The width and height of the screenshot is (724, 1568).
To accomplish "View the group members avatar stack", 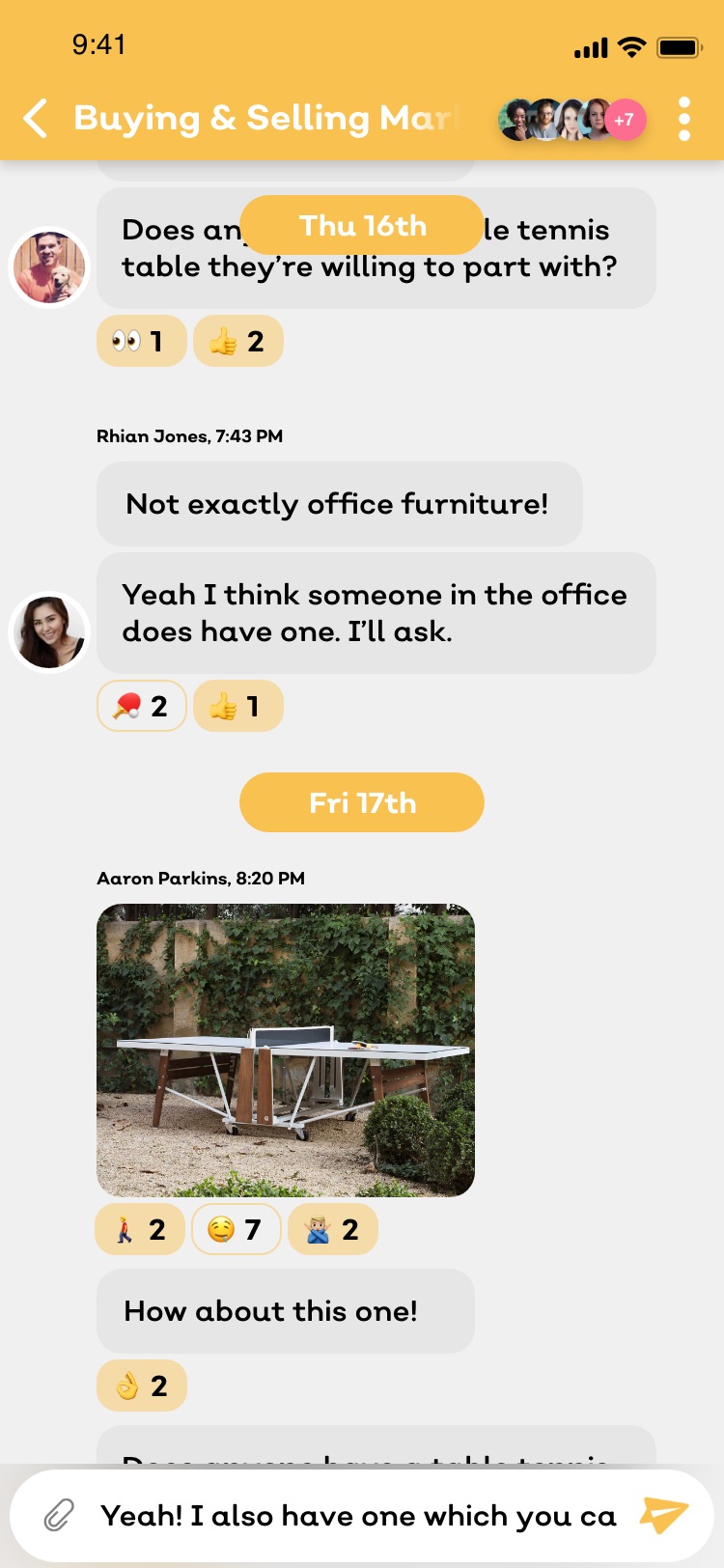I will tap(571, 120).
